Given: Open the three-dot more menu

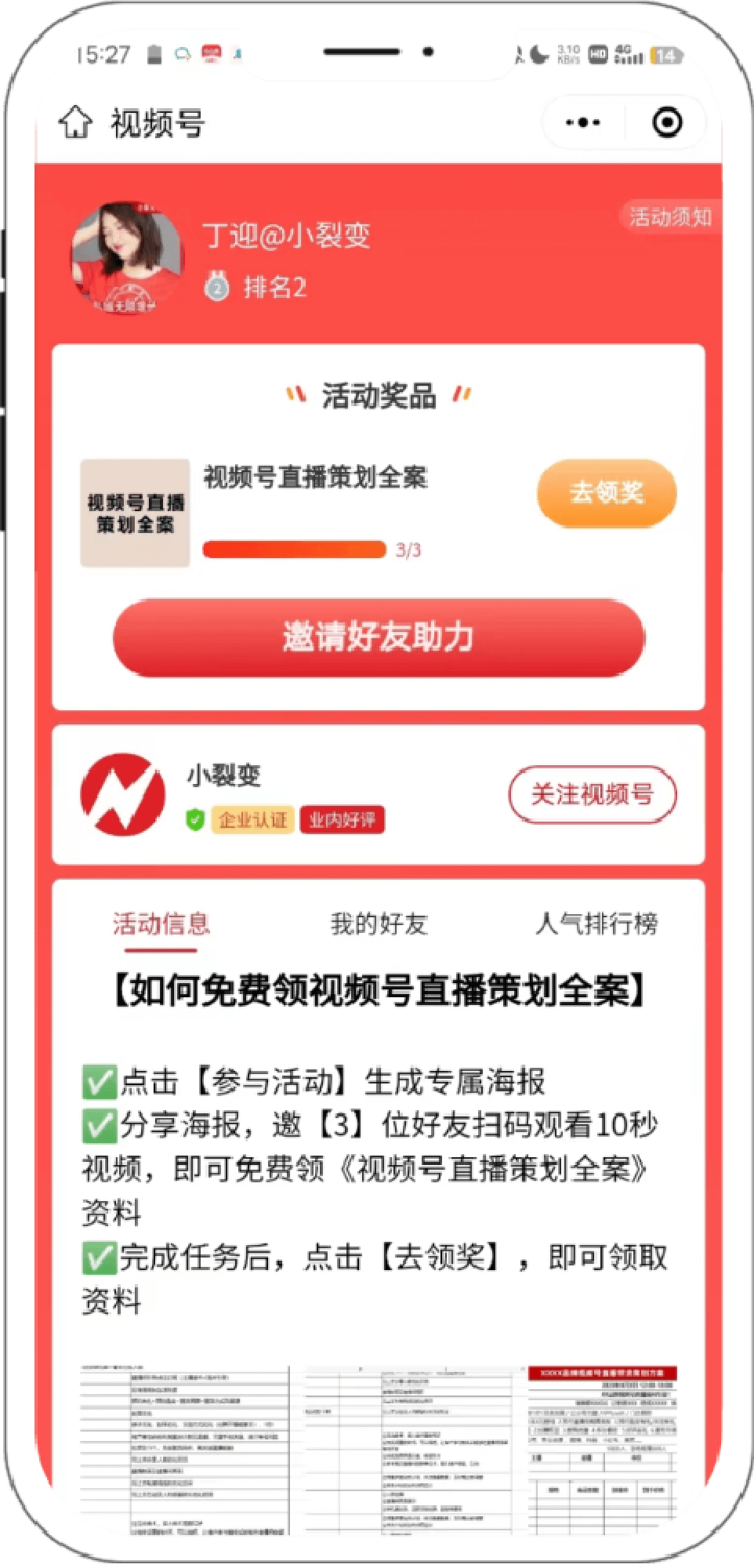Looking at the screenshot, I should click(584, 122).
